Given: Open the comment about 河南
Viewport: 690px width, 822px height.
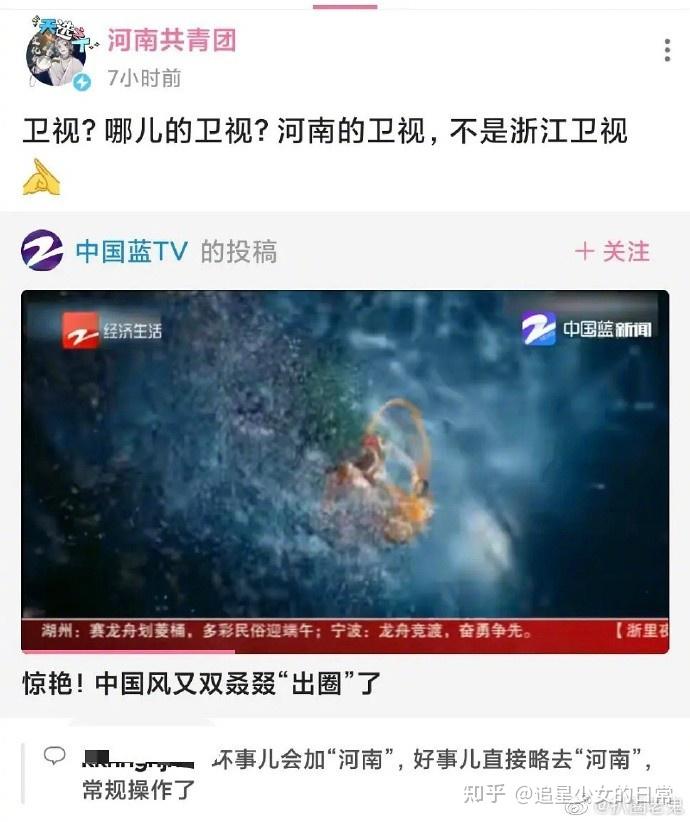Looking at the screenshot, I should (x=367, y=774).
